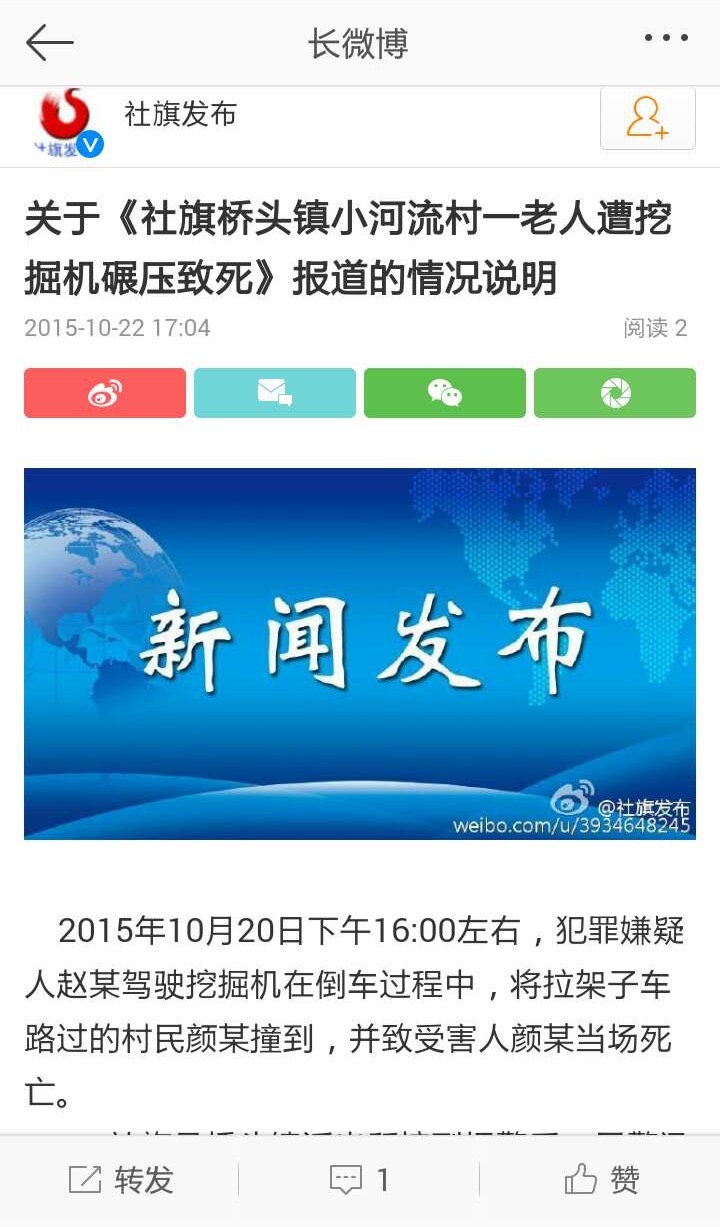Open the 新闻发布 banner image
720x1227 pixels.
[360, 653]
